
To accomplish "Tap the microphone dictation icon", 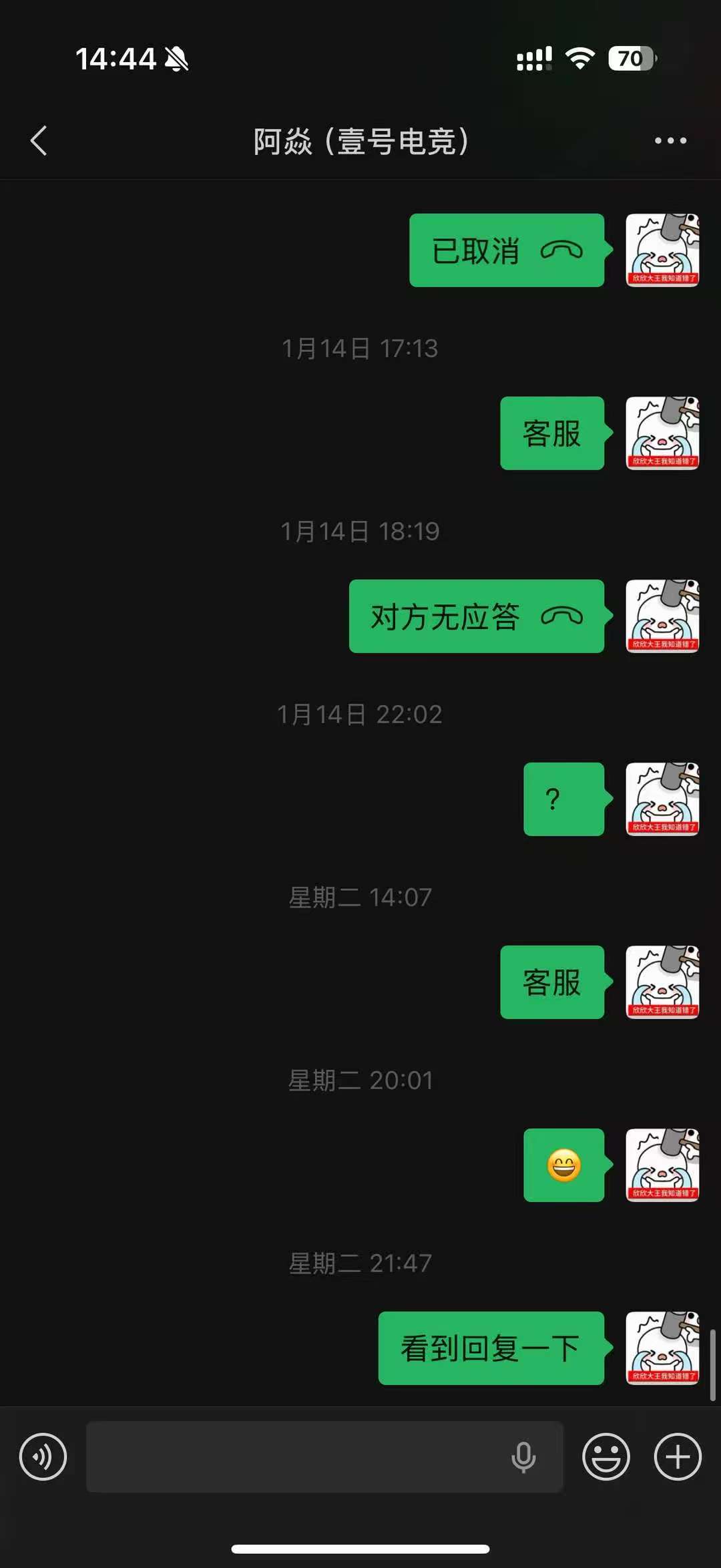I will (x=523, y=1456).
